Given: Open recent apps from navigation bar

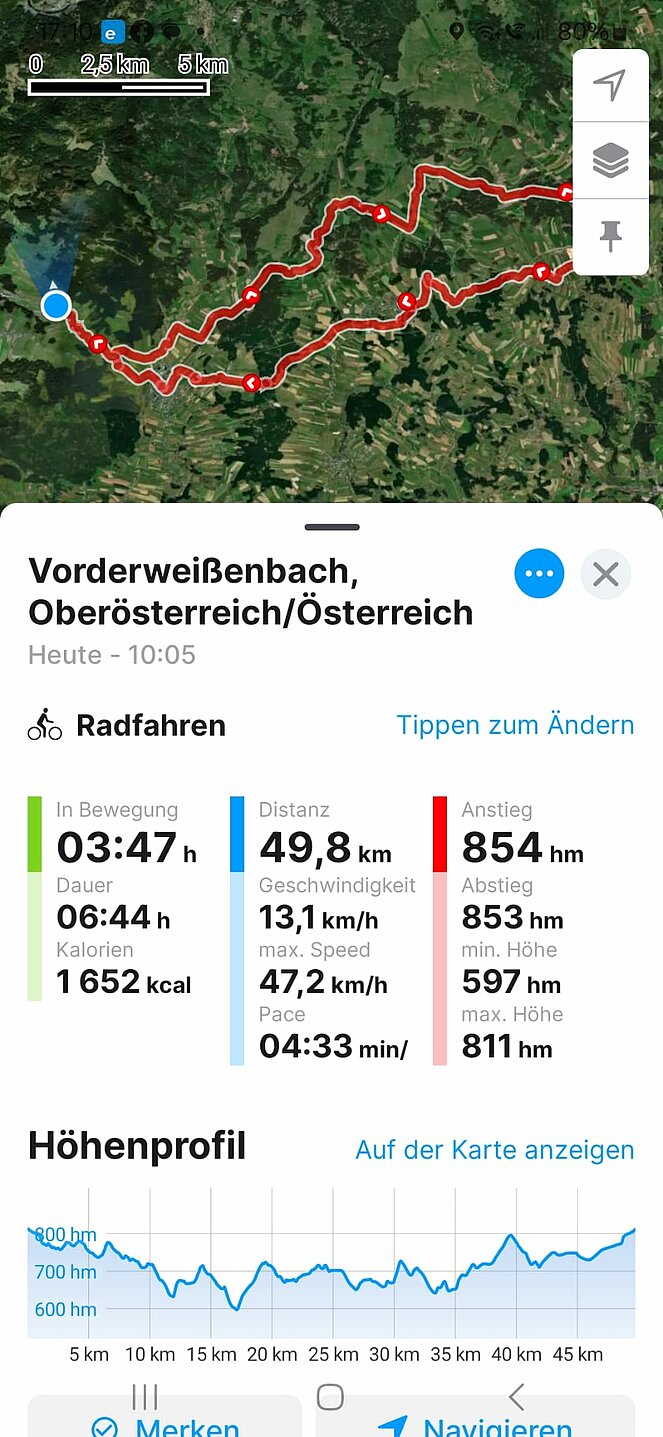Looking at the screenshot, I should pos(145,1396).
